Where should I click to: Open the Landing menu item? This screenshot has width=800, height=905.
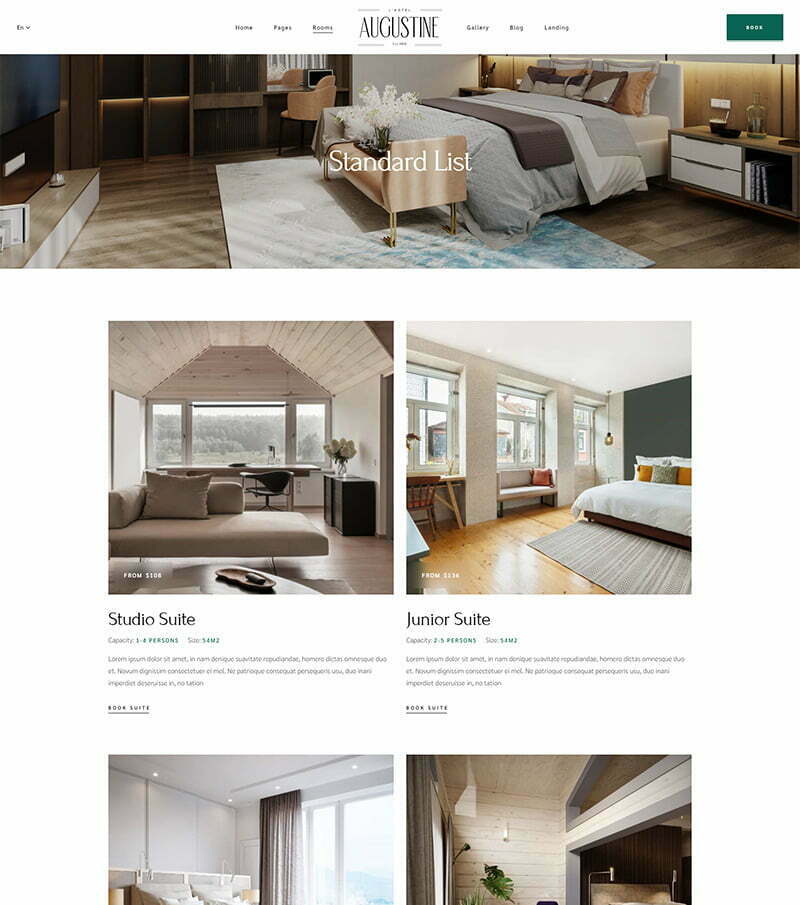(x=557, y=28)
